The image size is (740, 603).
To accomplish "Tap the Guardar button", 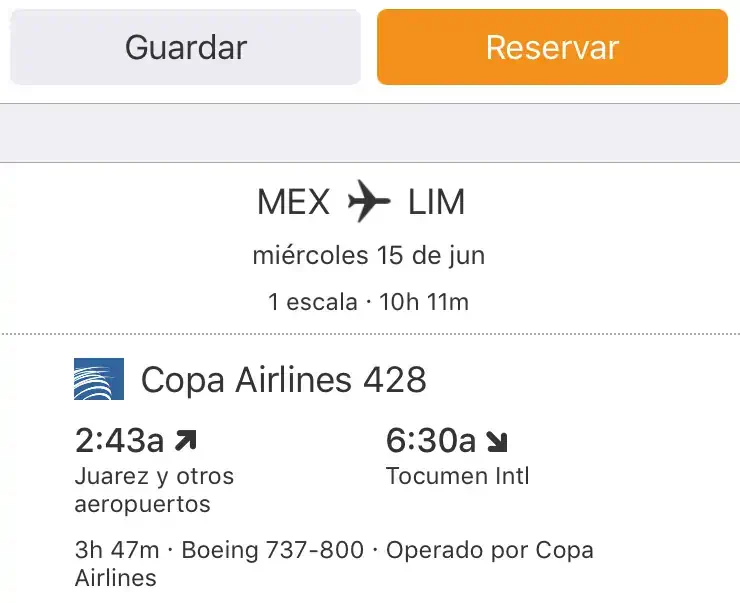I will point(185,47).
